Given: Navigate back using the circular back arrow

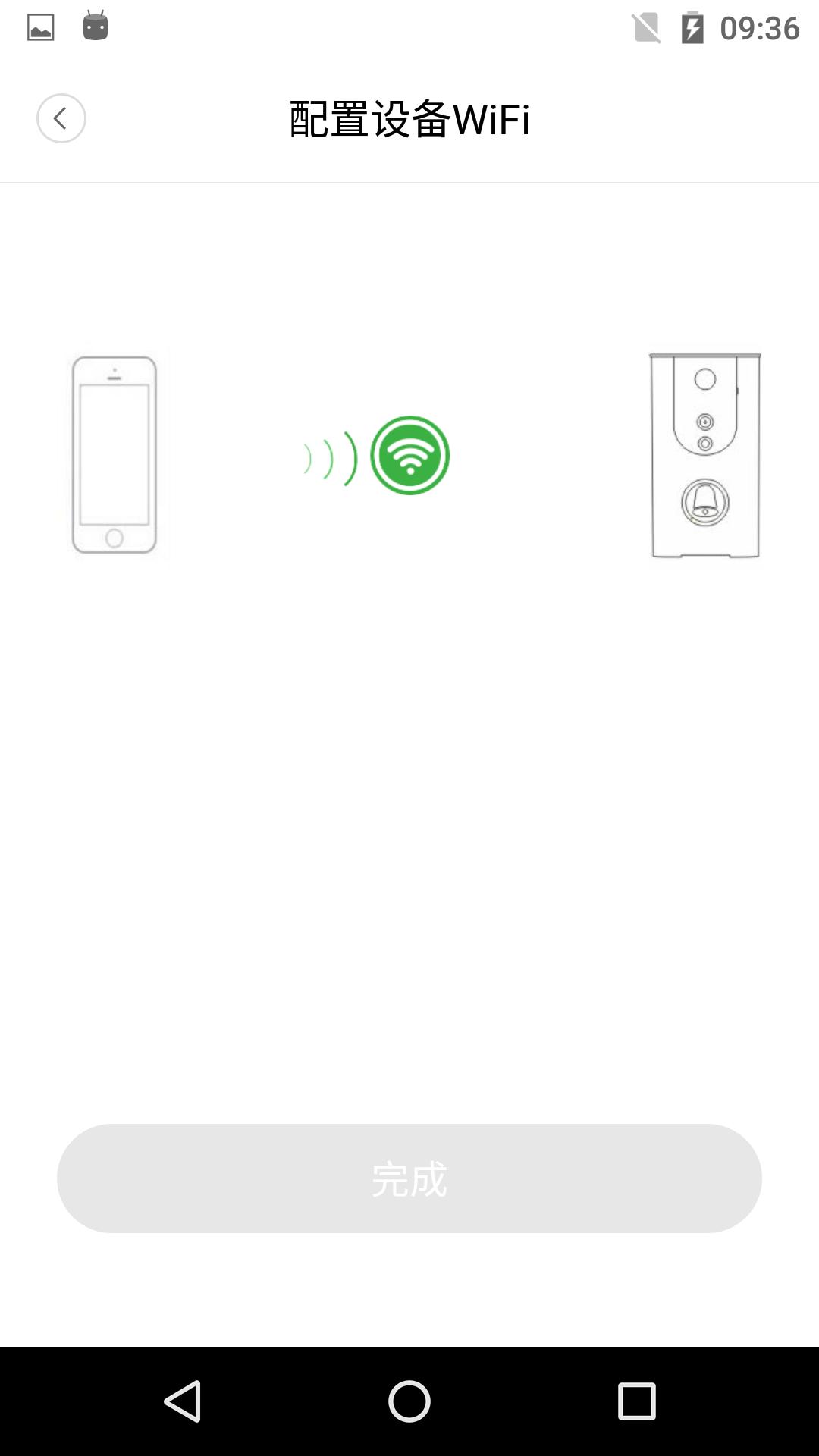Looking at the screenshot, I should [61, 118].
